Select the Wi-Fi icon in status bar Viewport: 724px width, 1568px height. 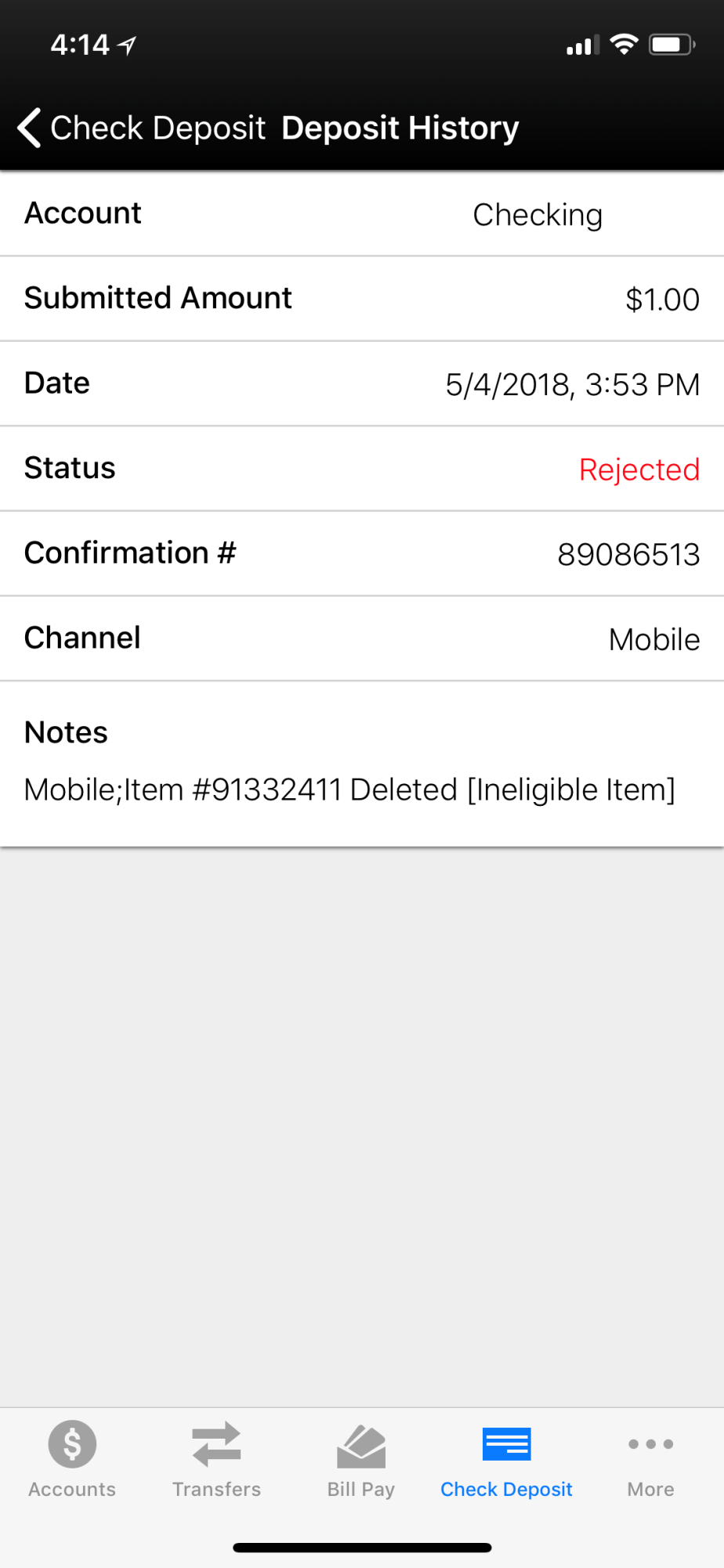[x=623, y=45]
